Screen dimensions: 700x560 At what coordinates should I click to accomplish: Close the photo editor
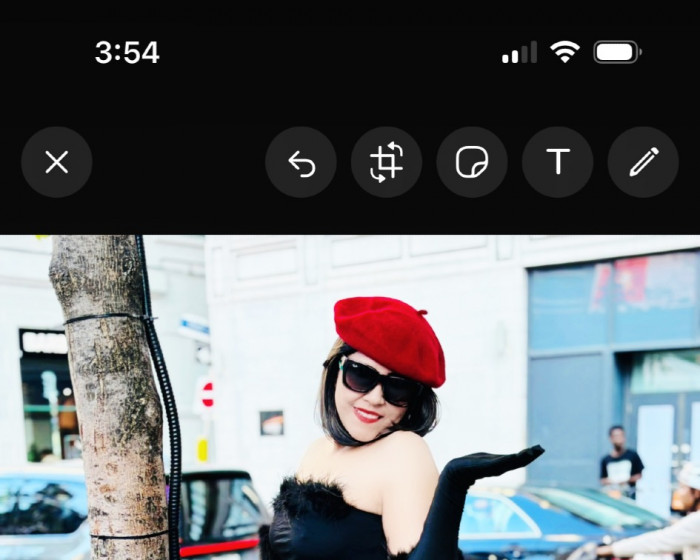[57, 162]
